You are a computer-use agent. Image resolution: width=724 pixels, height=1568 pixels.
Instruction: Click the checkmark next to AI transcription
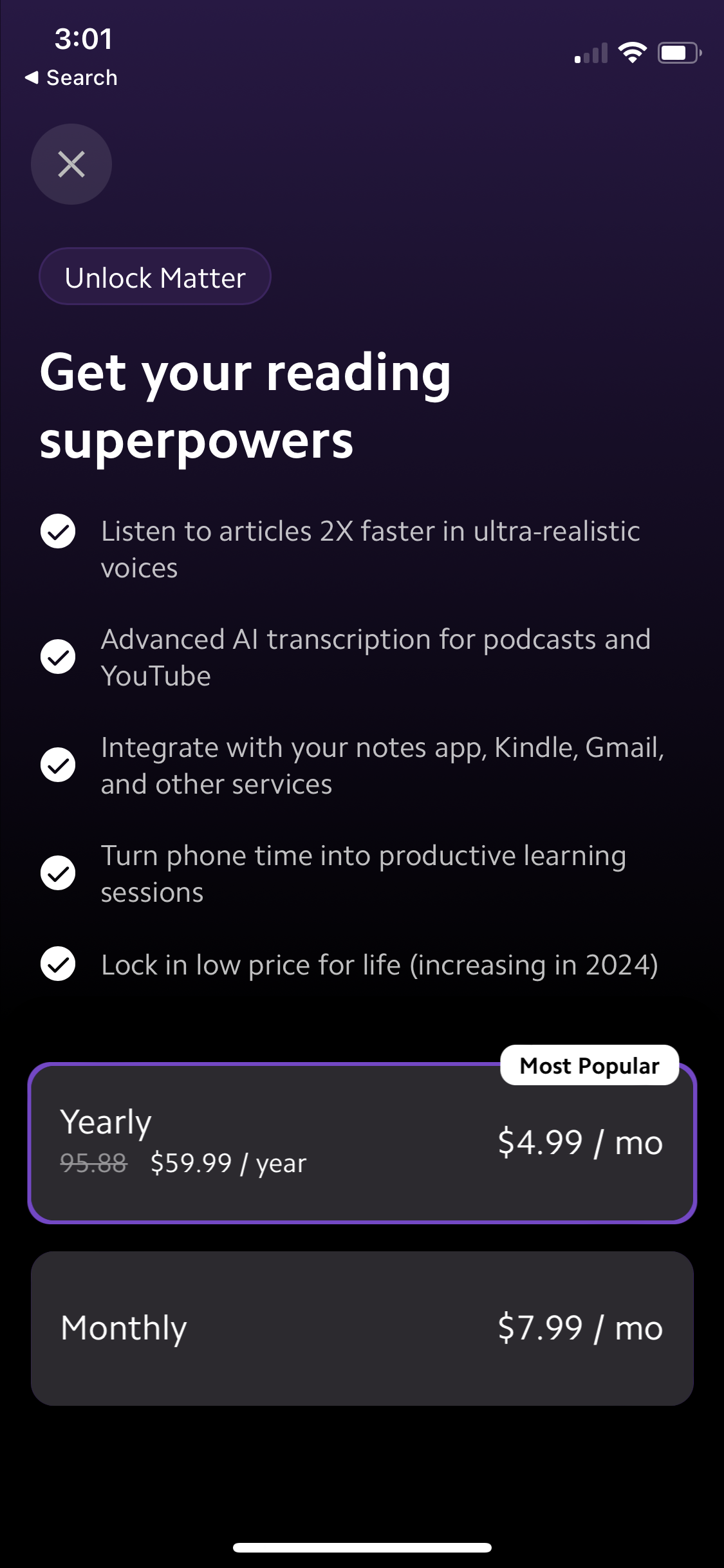point(59,658)
